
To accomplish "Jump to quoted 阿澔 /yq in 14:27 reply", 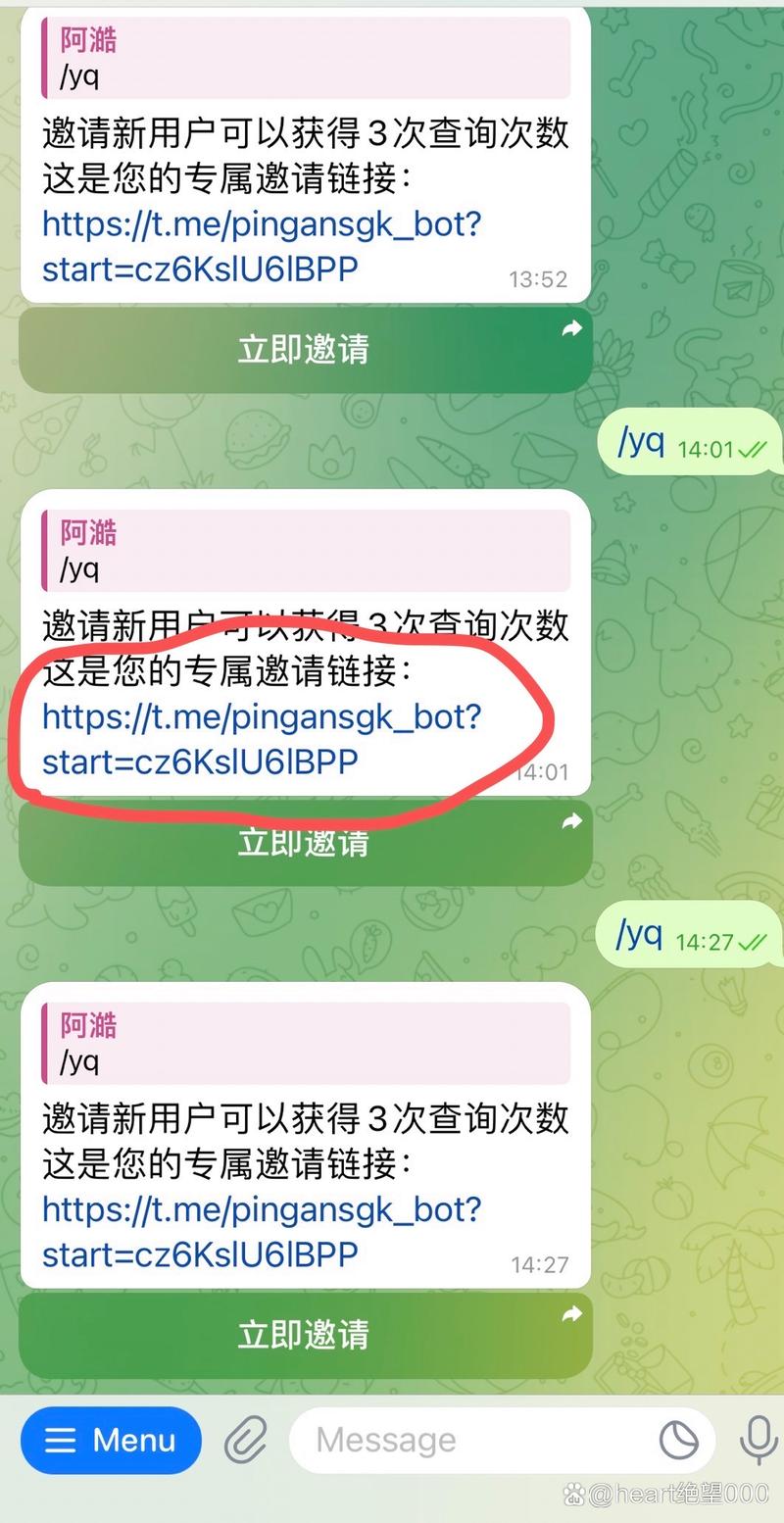I will [305, 1042].
